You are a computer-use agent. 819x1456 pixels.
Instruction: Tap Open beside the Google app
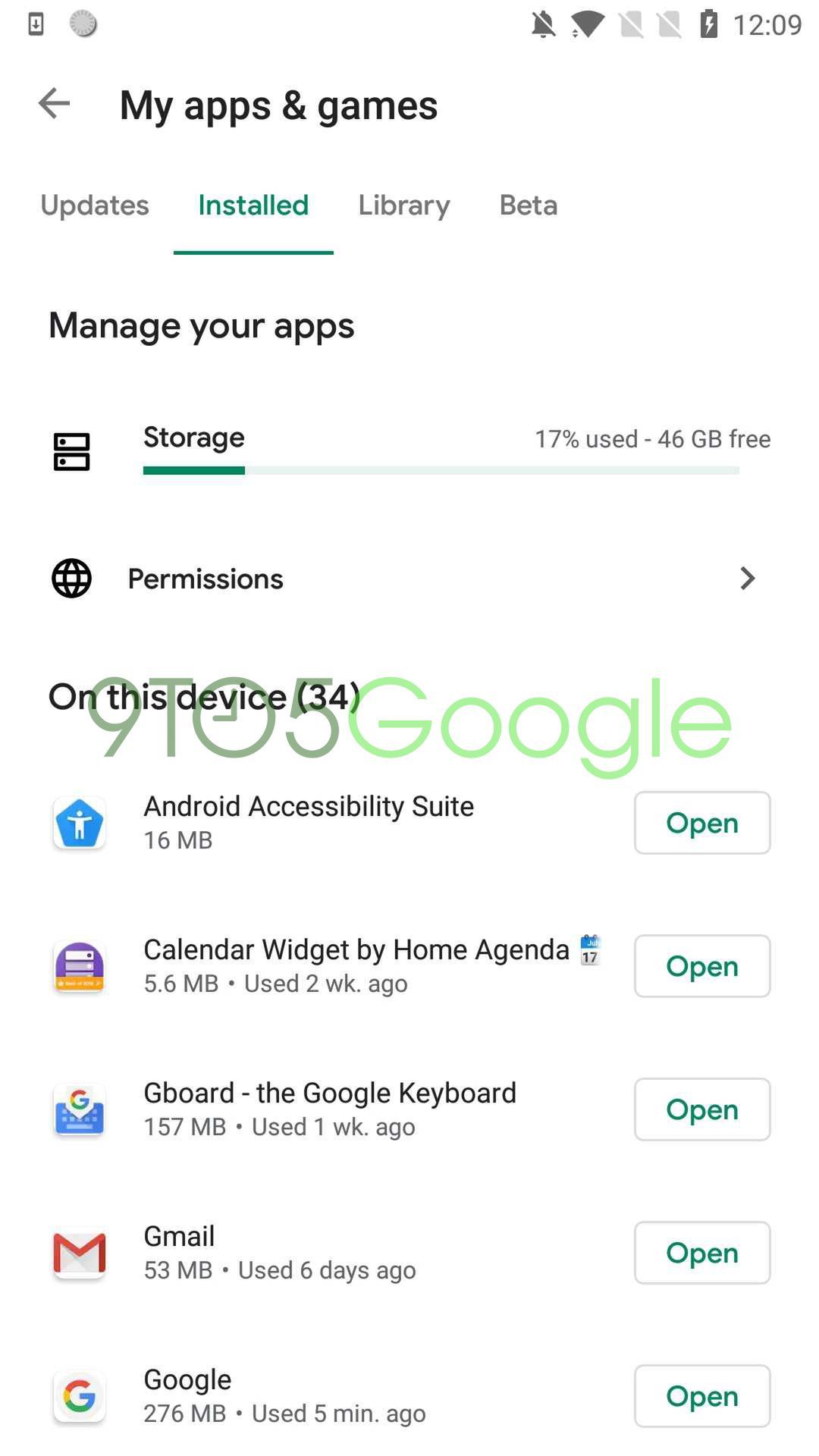[x=701, y=1396]
